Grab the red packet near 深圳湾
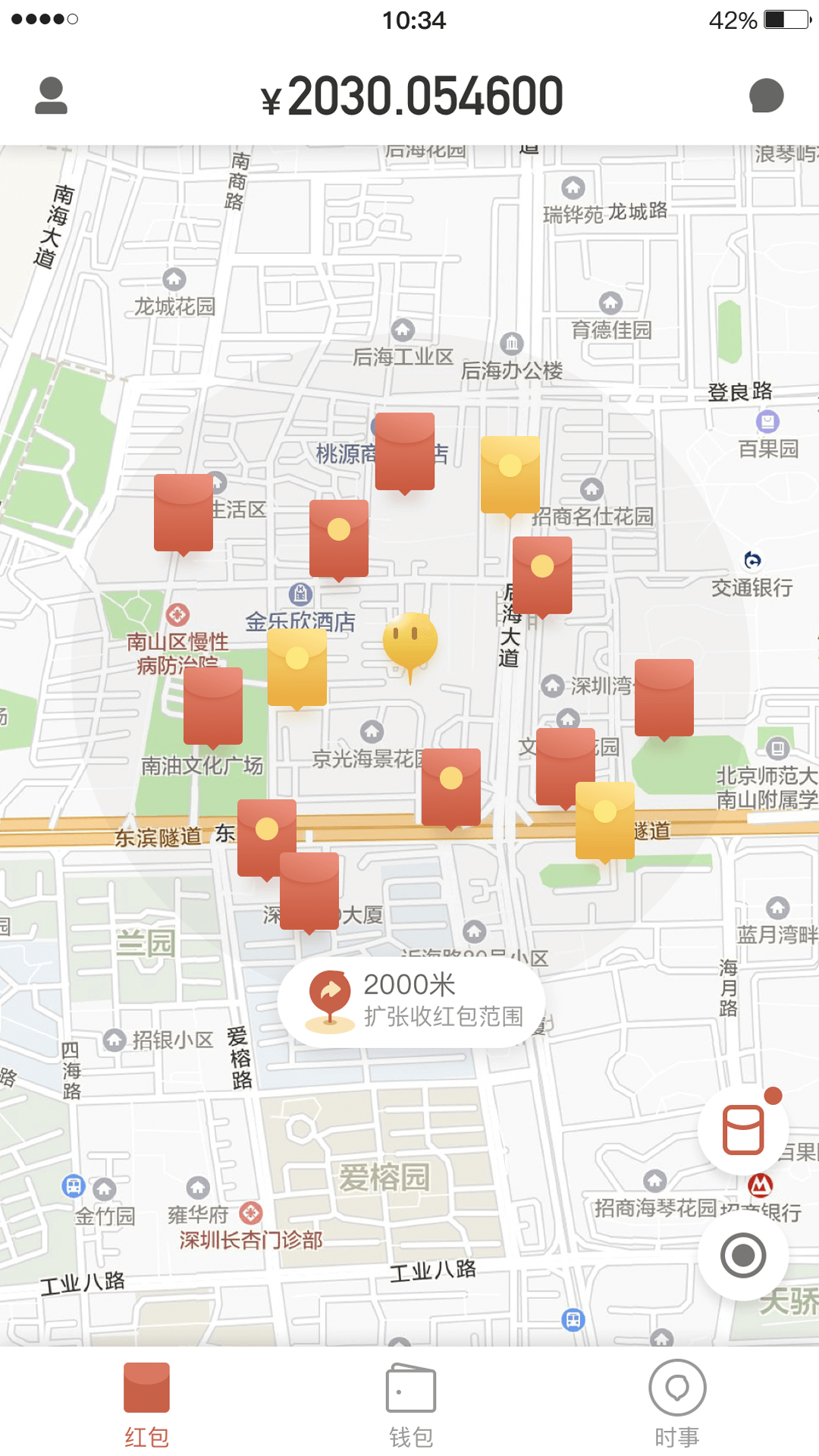The height and width of the screenshot is (1456, 819). 664,698
